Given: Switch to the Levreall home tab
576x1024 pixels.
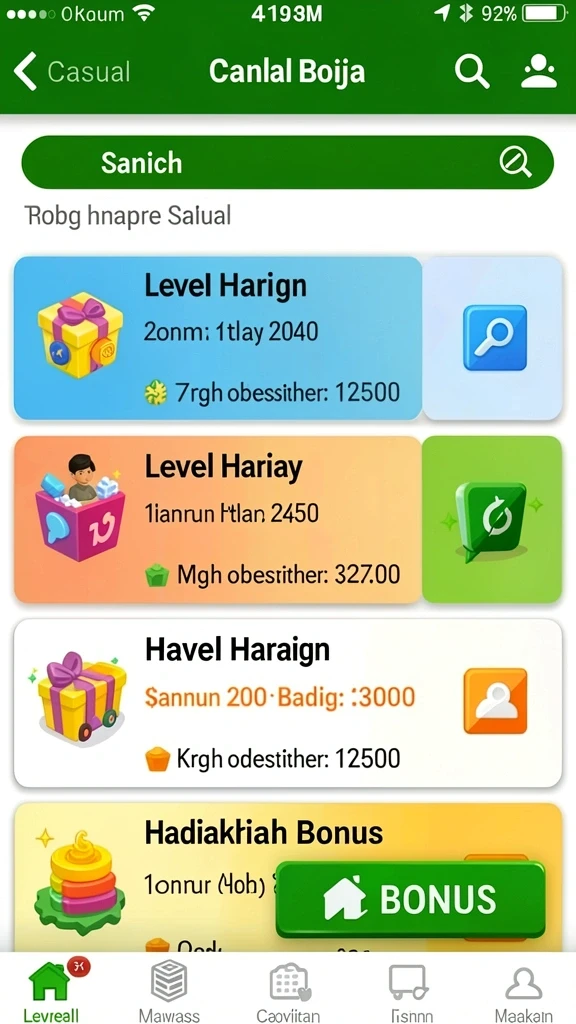Looking at the screenshot, I should (52, 989).
